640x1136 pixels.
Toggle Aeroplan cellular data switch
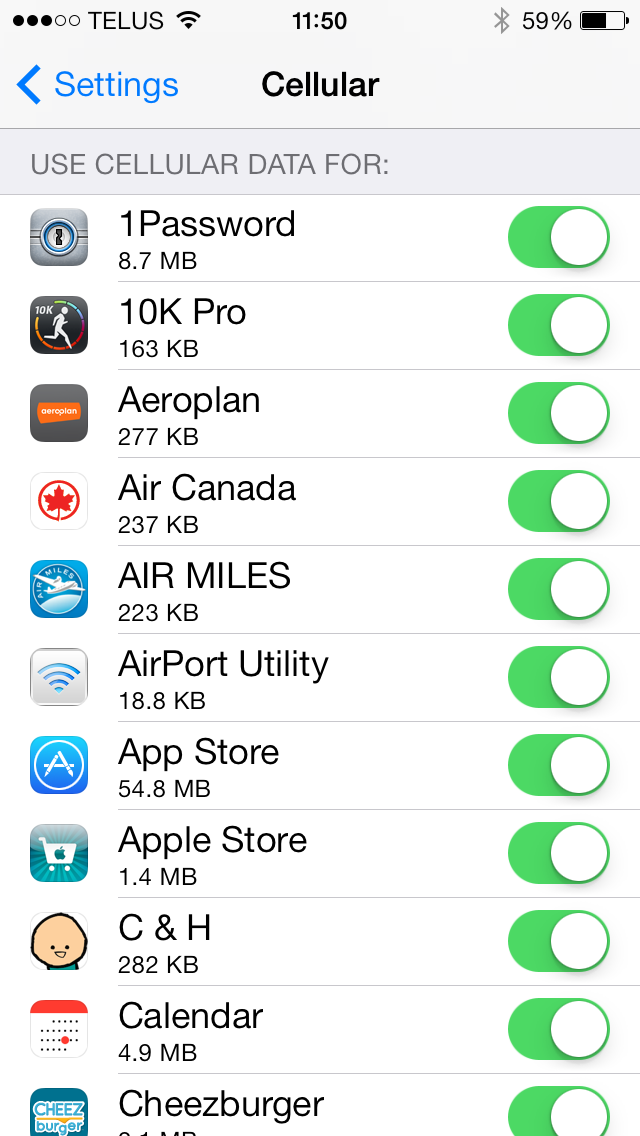coord(559,413)
